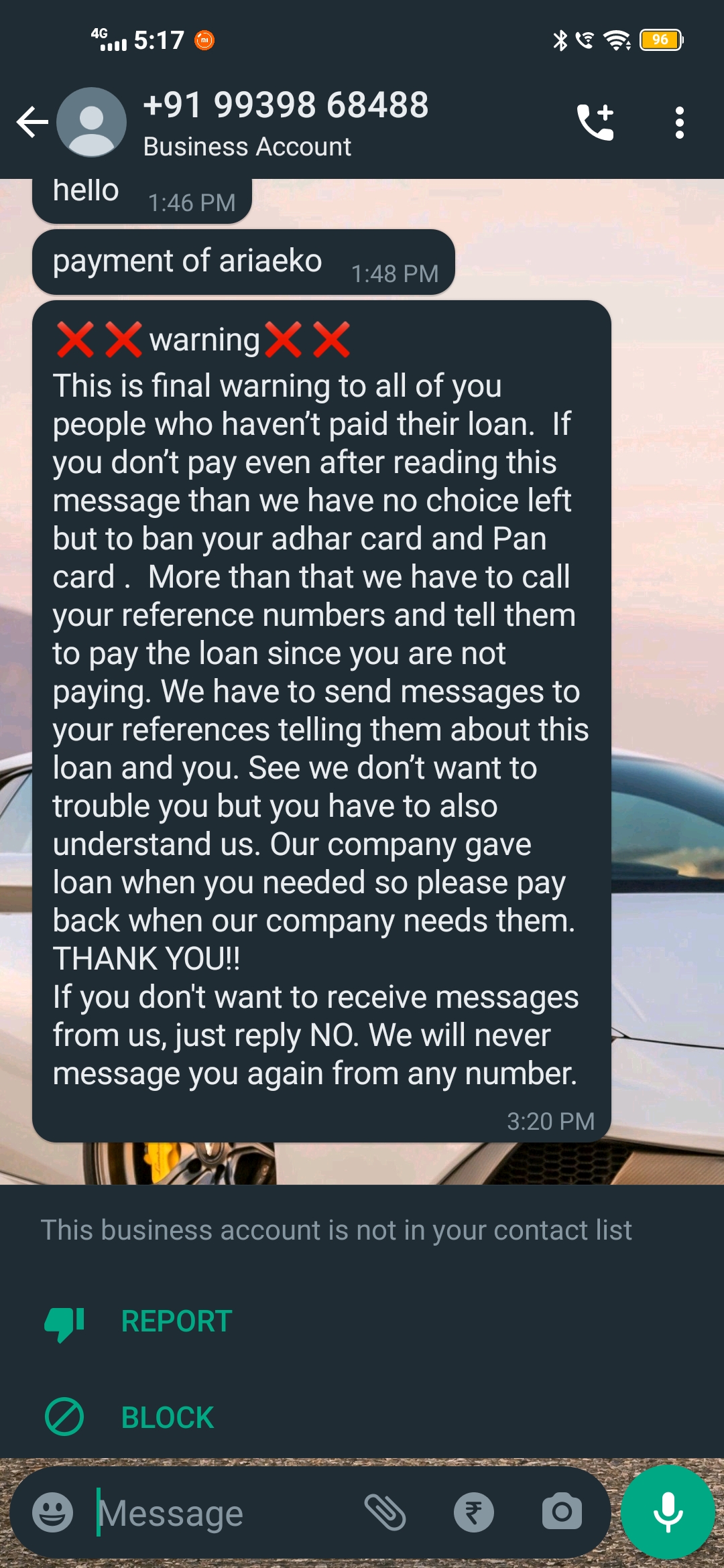Block this business account
724x1568 pixels.
[x=167, y=1417]
